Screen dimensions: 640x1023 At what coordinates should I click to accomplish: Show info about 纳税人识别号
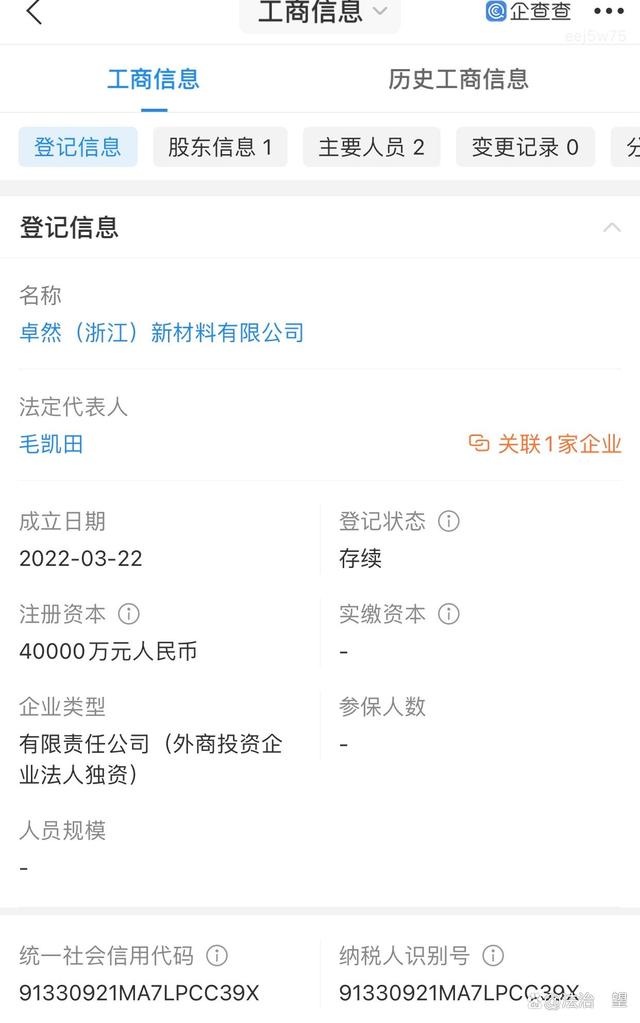pyautogui.click(x=493, y=956)
